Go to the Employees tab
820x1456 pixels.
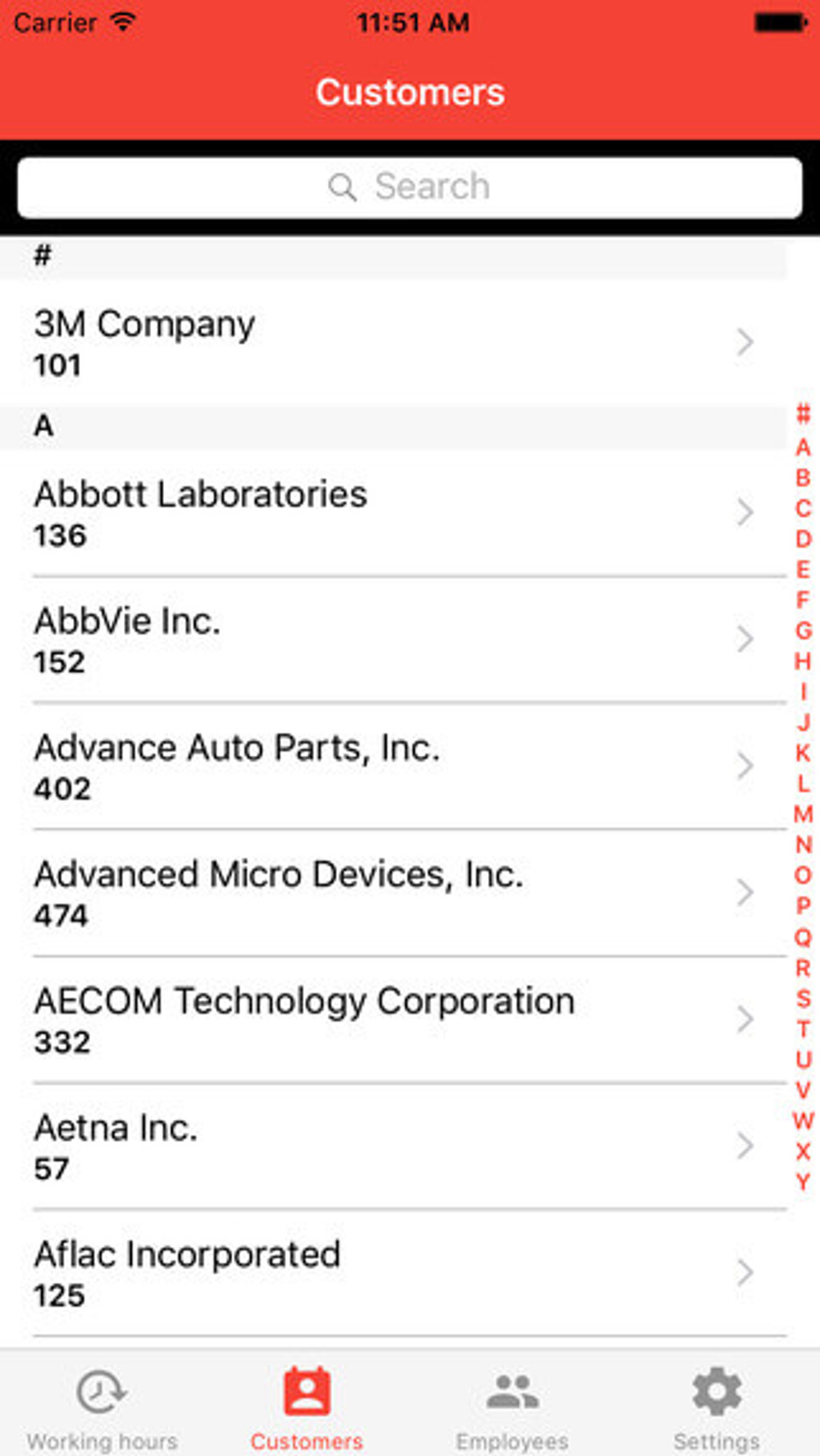[x=512, y=1407]
